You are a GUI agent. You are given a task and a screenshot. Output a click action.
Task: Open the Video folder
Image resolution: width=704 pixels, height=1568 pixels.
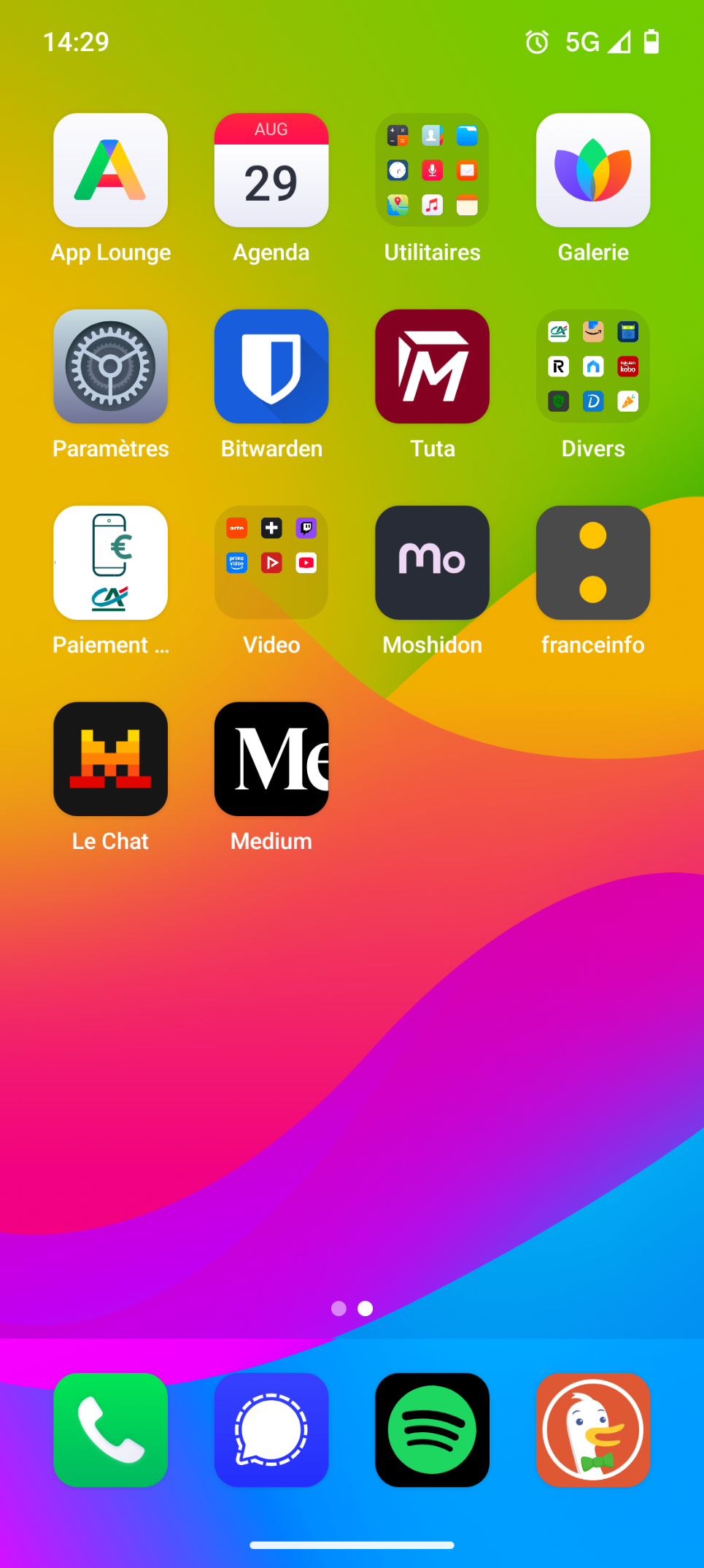click(x=271, y=563)
